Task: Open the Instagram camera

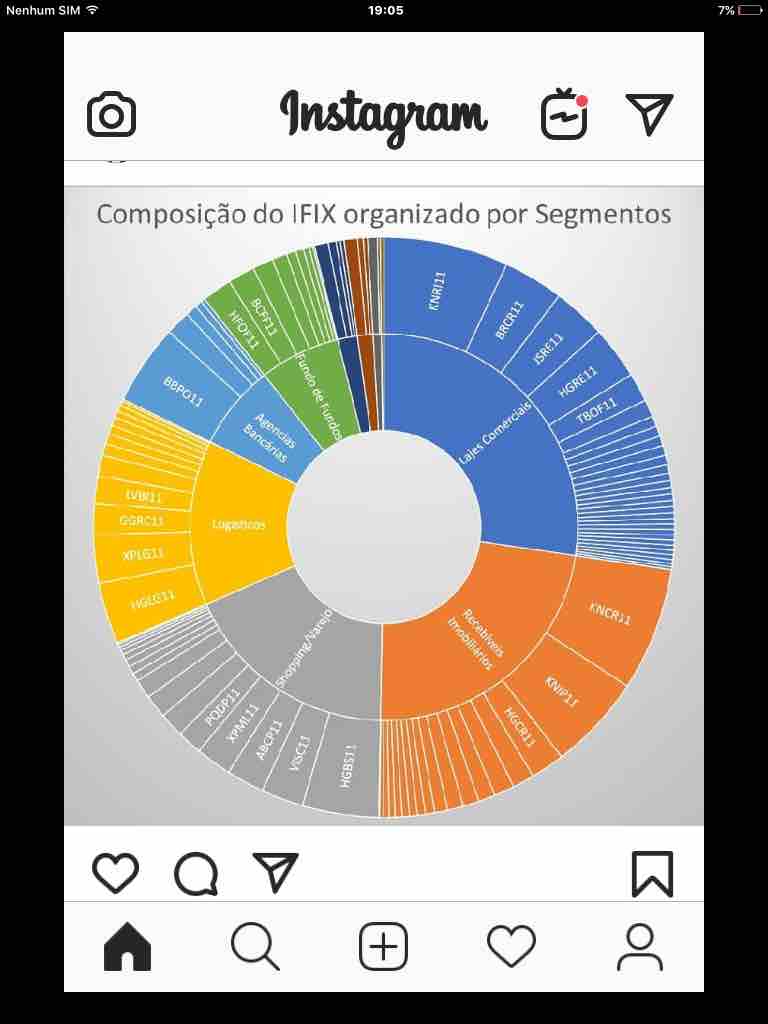Action: click(x=111, y=115)
